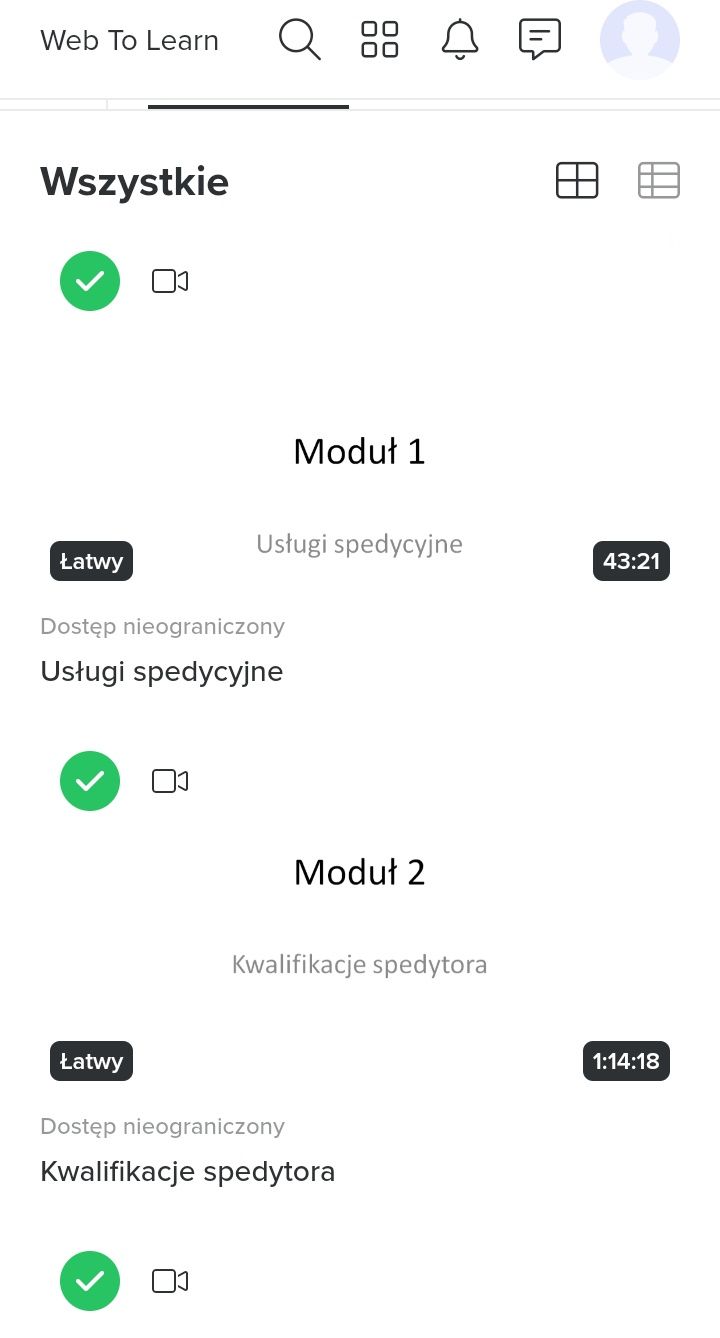Image resolution: width=720 pixels, height=1338 pixels.
Task: Open the notifications bell
Action: (460, 40)
